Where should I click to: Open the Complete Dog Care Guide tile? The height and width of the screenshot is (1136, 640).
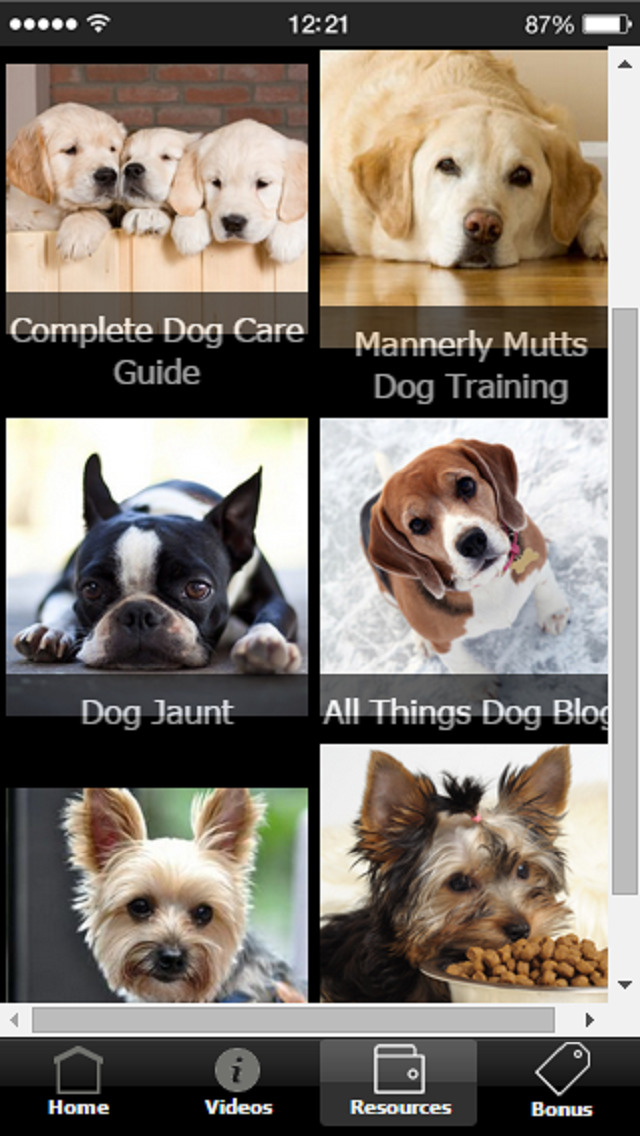[157, 227]
